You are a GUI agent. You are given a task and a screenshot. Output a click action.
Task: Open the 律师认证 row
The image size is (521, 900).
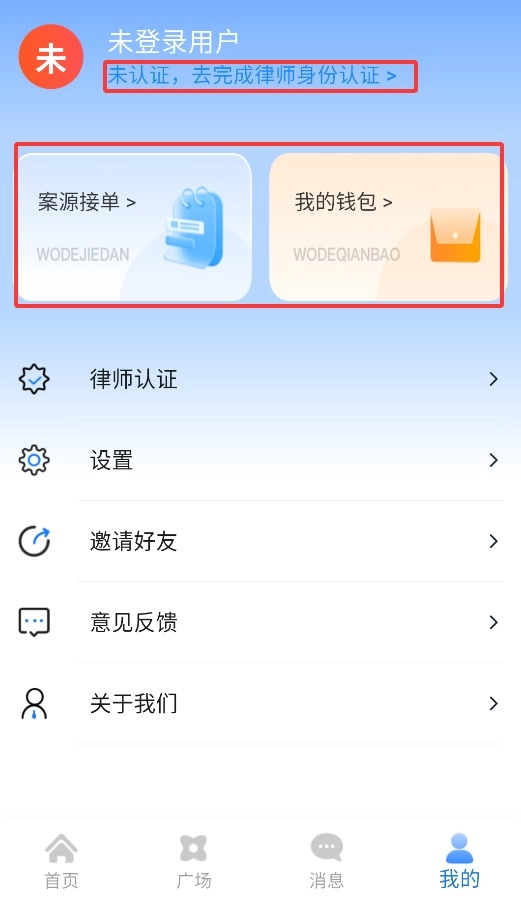pyautogui.click(x=260, y=379)
